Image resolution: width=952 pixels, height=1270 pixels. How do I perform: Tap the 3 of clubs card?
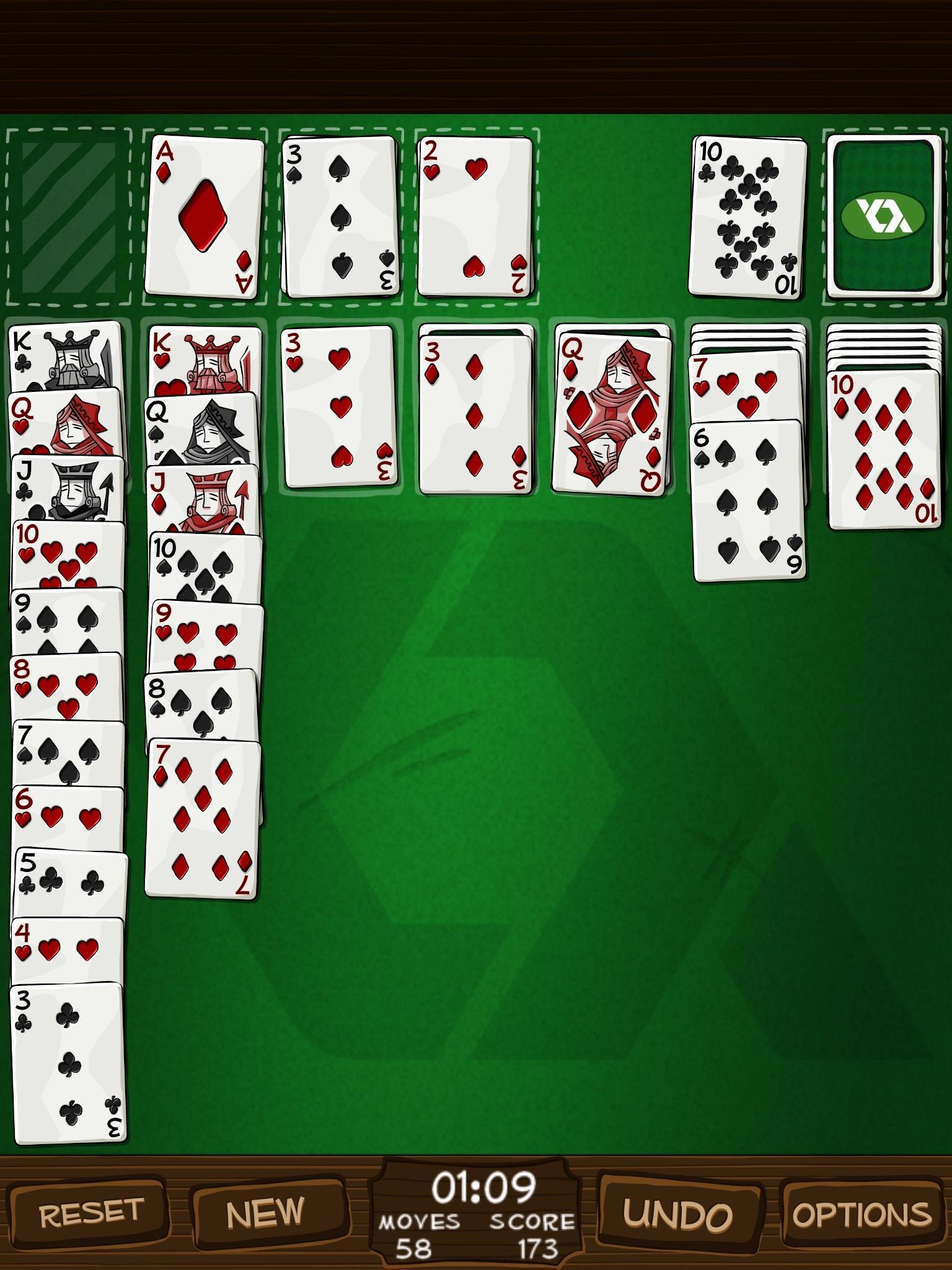[x=68, y=1062]
